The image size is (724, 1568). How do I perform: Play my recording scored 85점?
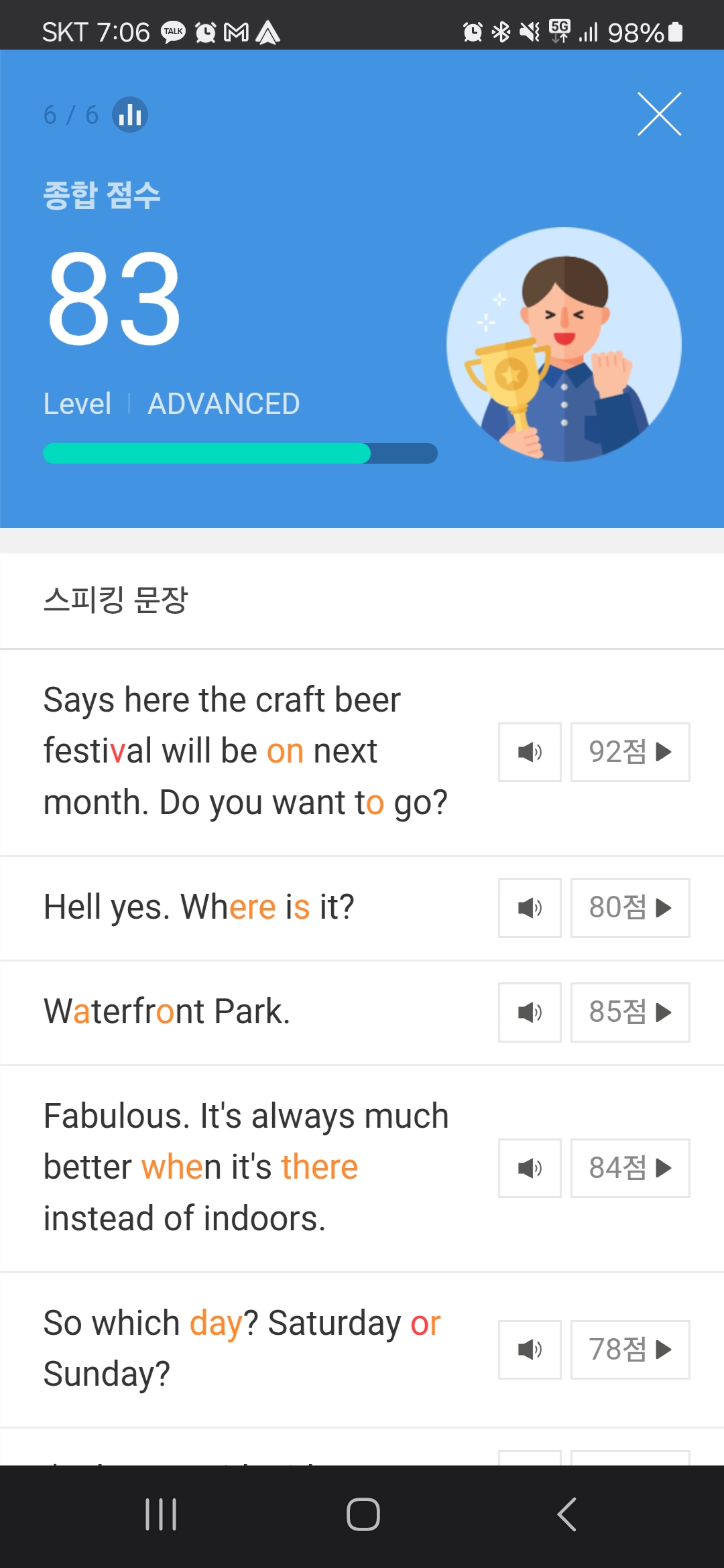click(x=630, y=1012)
